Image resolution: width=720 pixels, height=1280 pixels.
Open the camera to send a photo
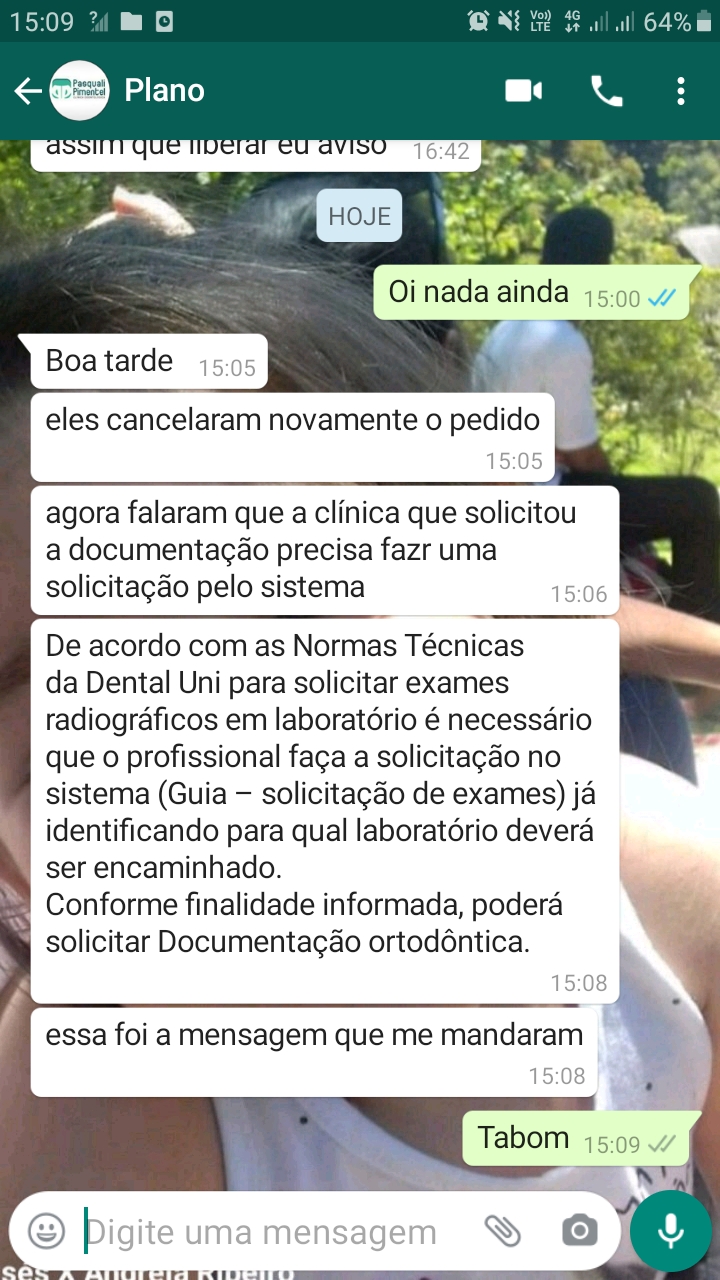(x=579, y=1231)
